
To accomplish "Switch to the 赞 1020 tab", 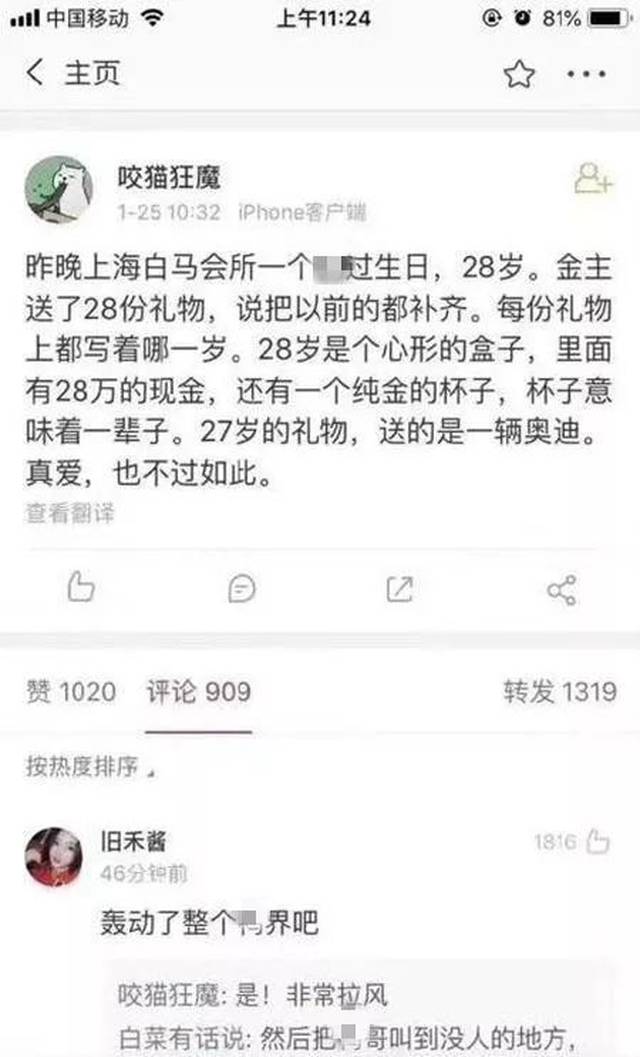I will (70, 691).
